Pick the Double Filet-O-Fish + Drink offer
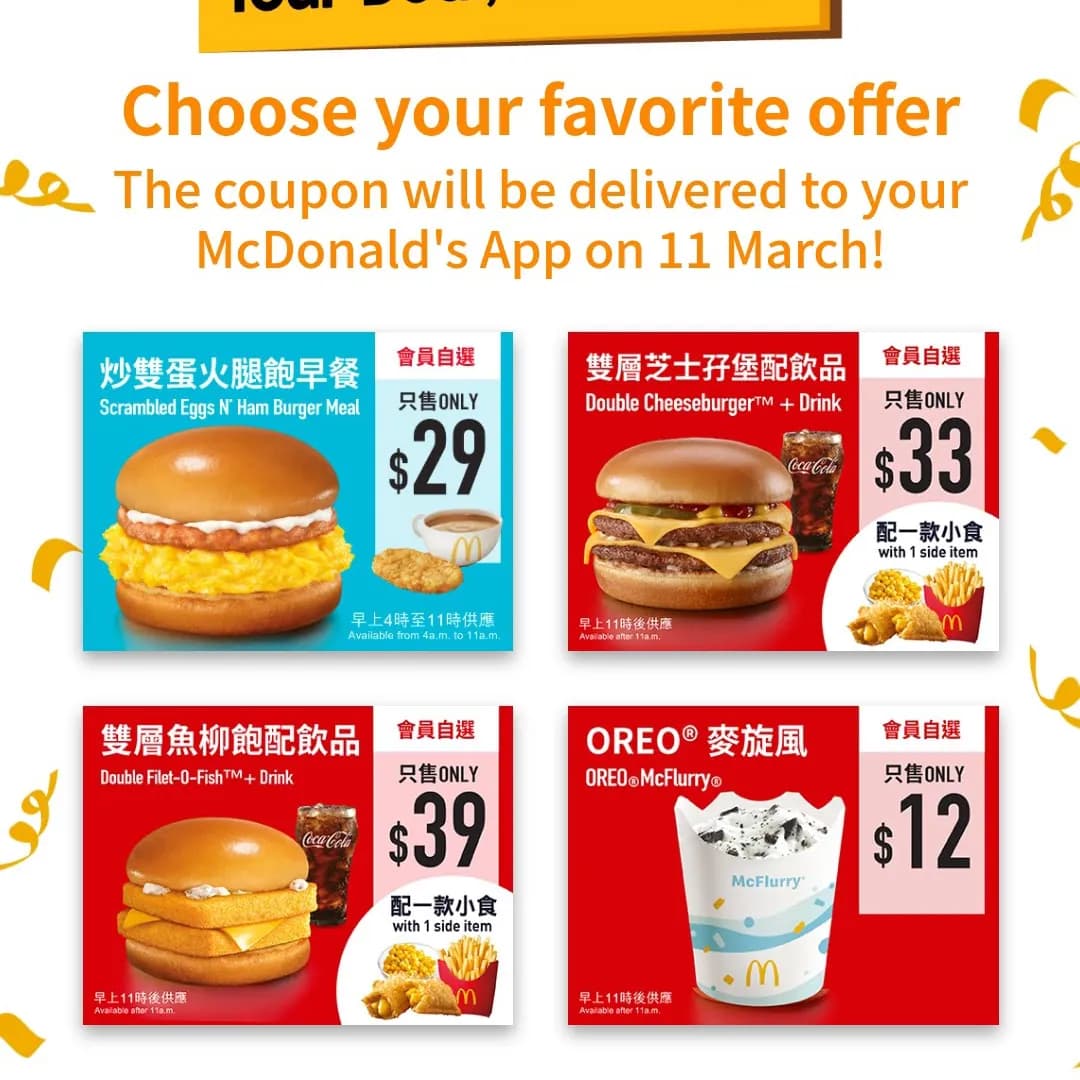 (x=297, y=865)
